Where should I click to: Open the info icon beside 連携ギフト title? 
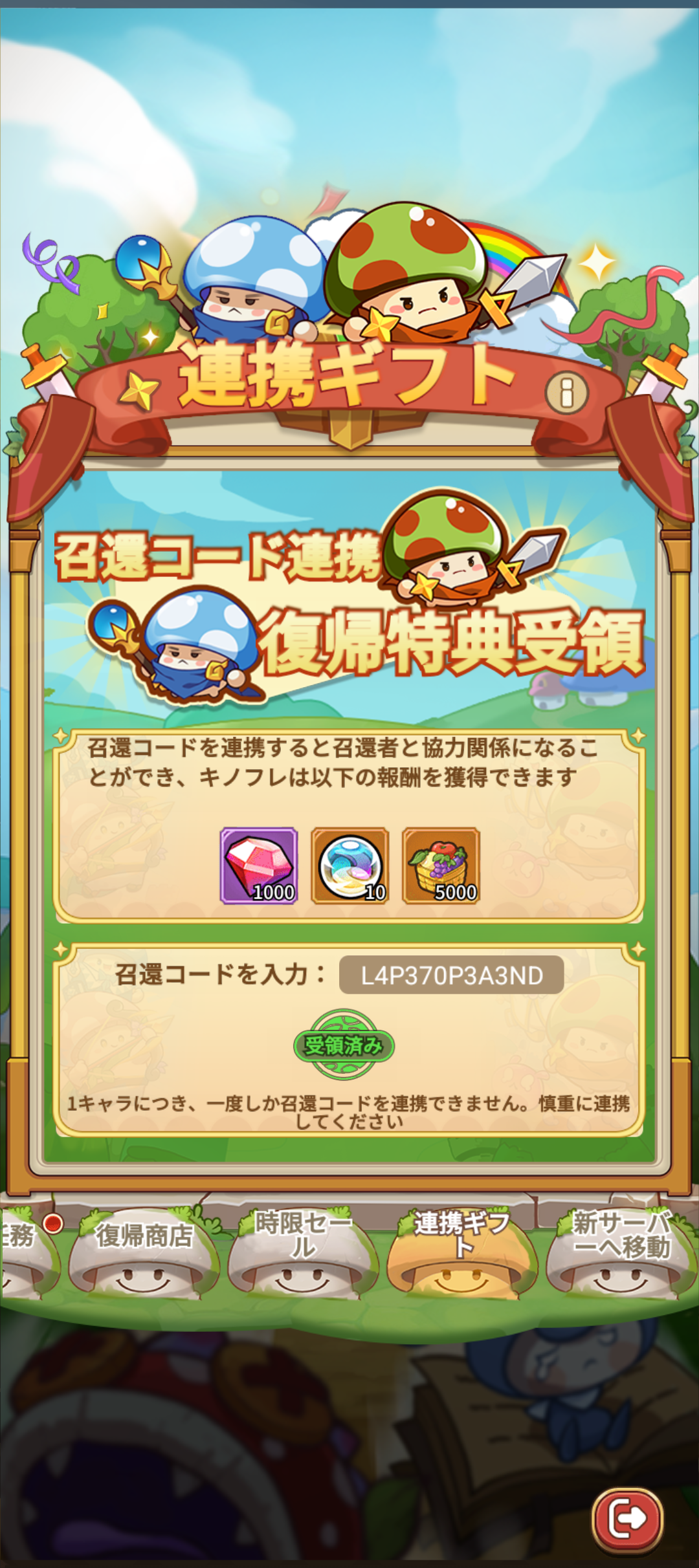[x=566, y=393]
